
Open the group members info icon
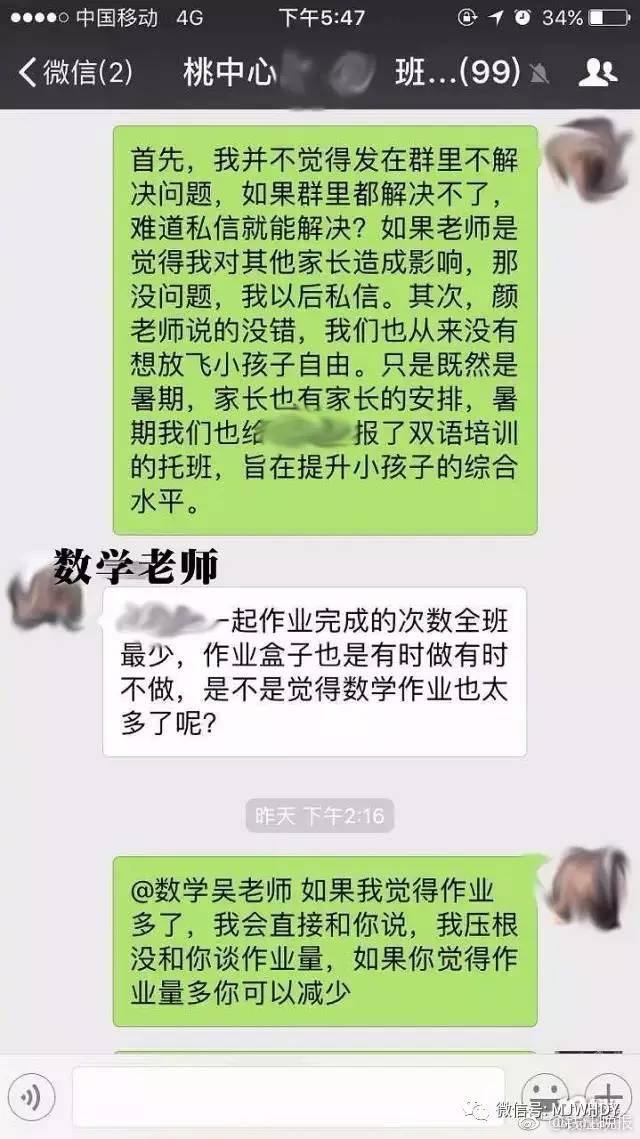(x=597, y=72)
